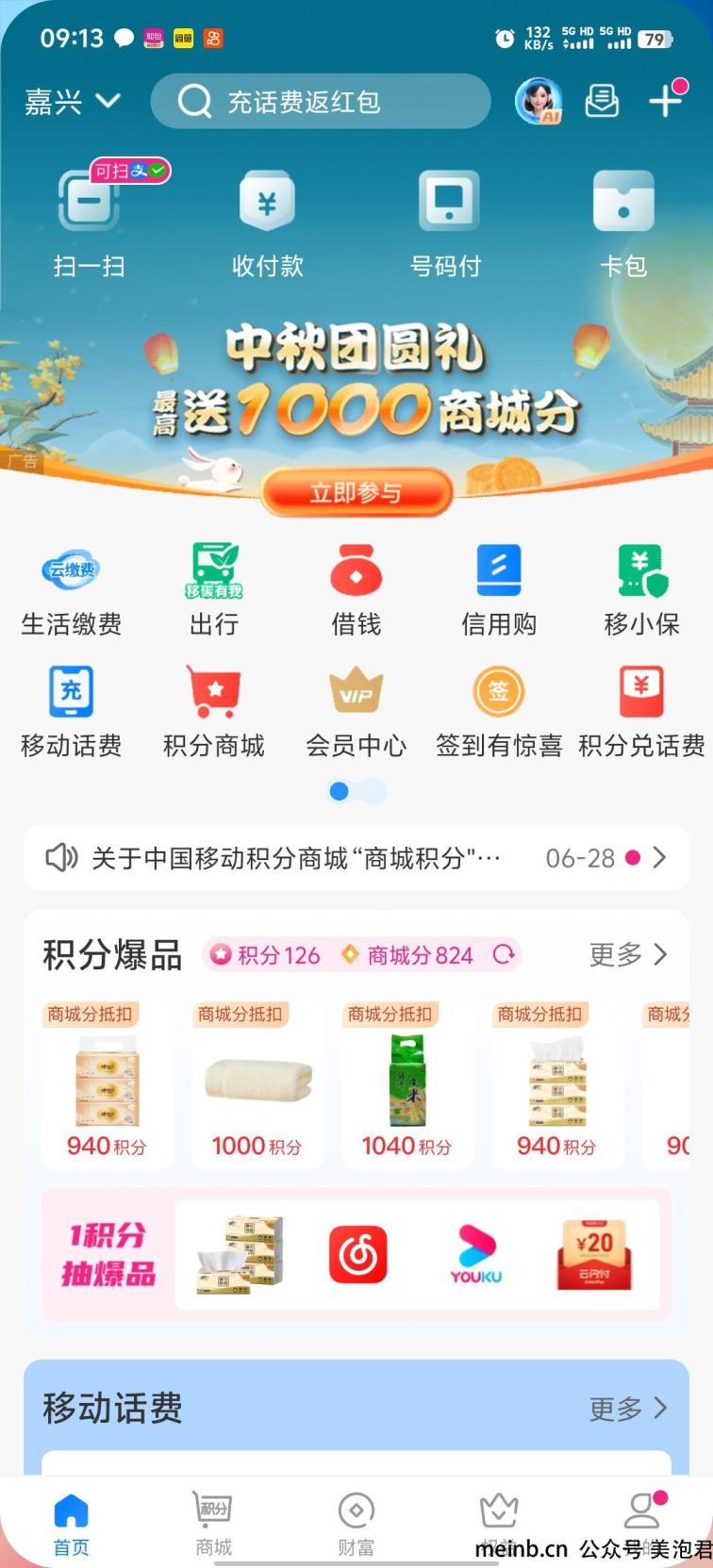The image size is (713, 1568).
Task: Switch to the 财富 tab
Action: point(356,1522)
